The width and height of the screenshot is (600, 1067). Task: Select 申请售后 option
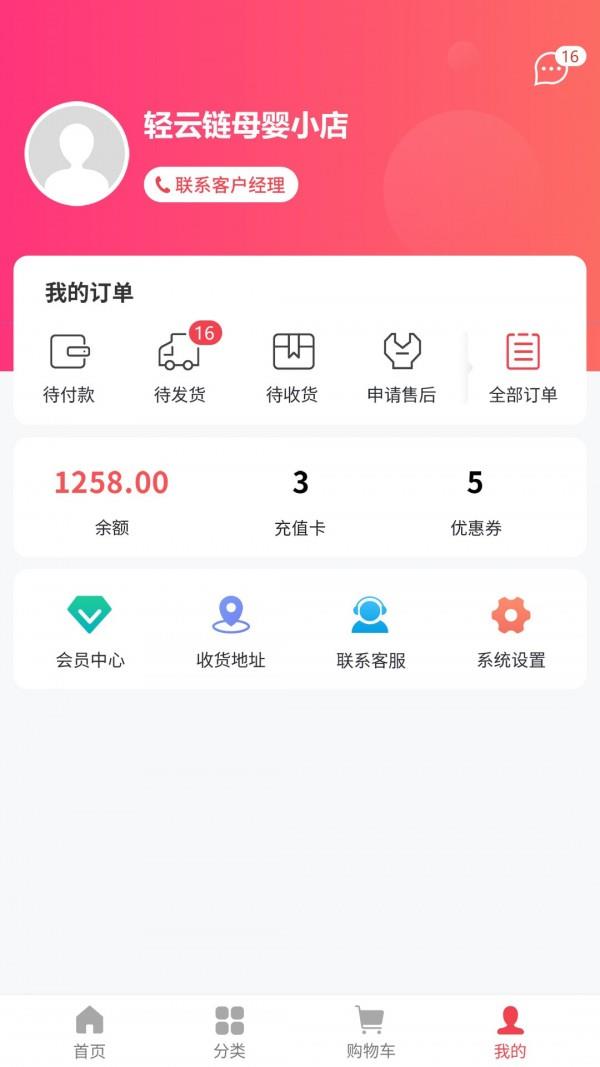(x=402, y=367)
